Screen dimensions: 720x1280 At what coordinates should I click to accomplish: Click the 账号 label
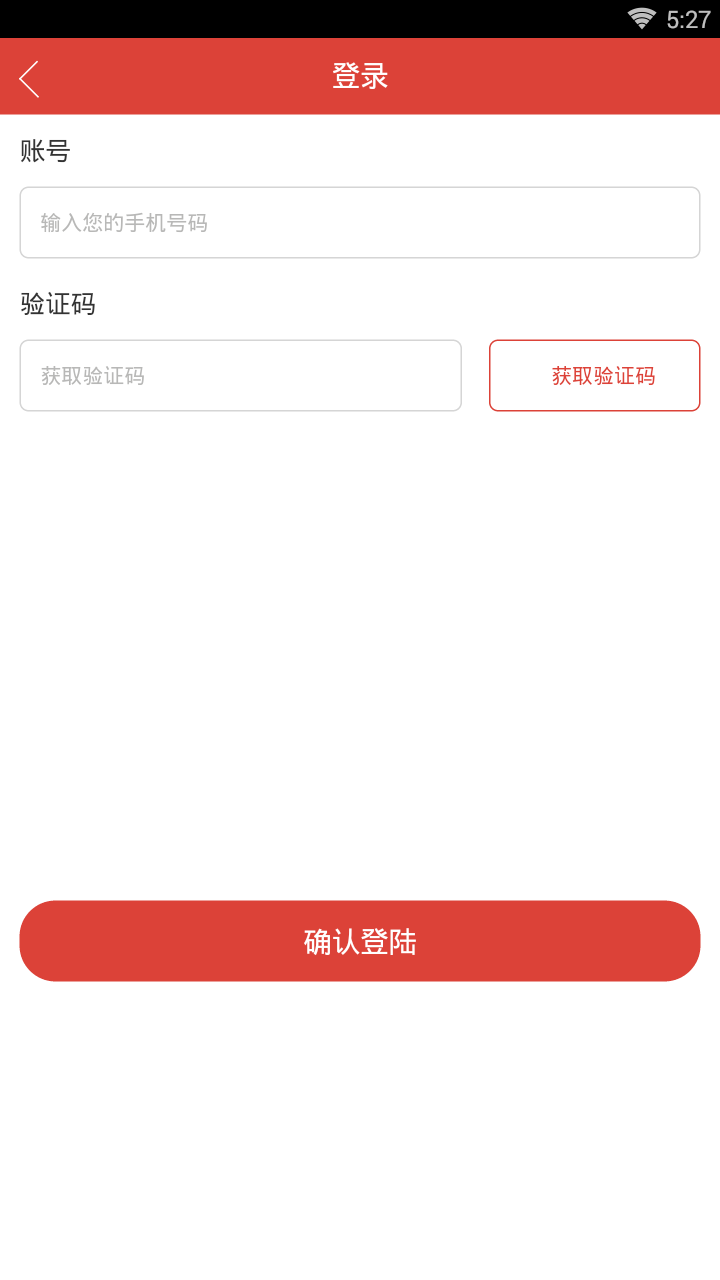point(42,150)
